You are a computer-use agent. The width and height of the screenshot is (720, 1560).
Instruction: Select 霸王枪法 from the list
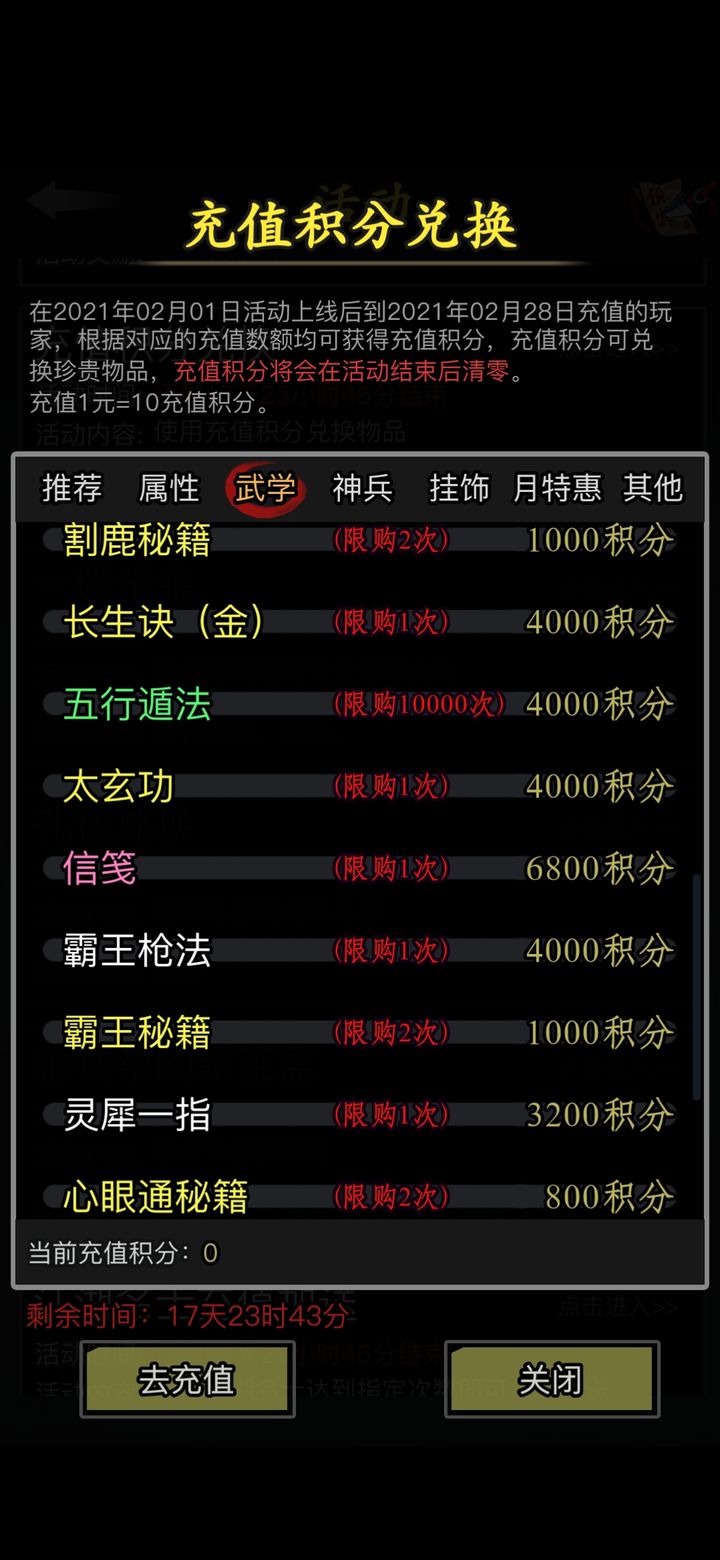[x=360, y=951]
